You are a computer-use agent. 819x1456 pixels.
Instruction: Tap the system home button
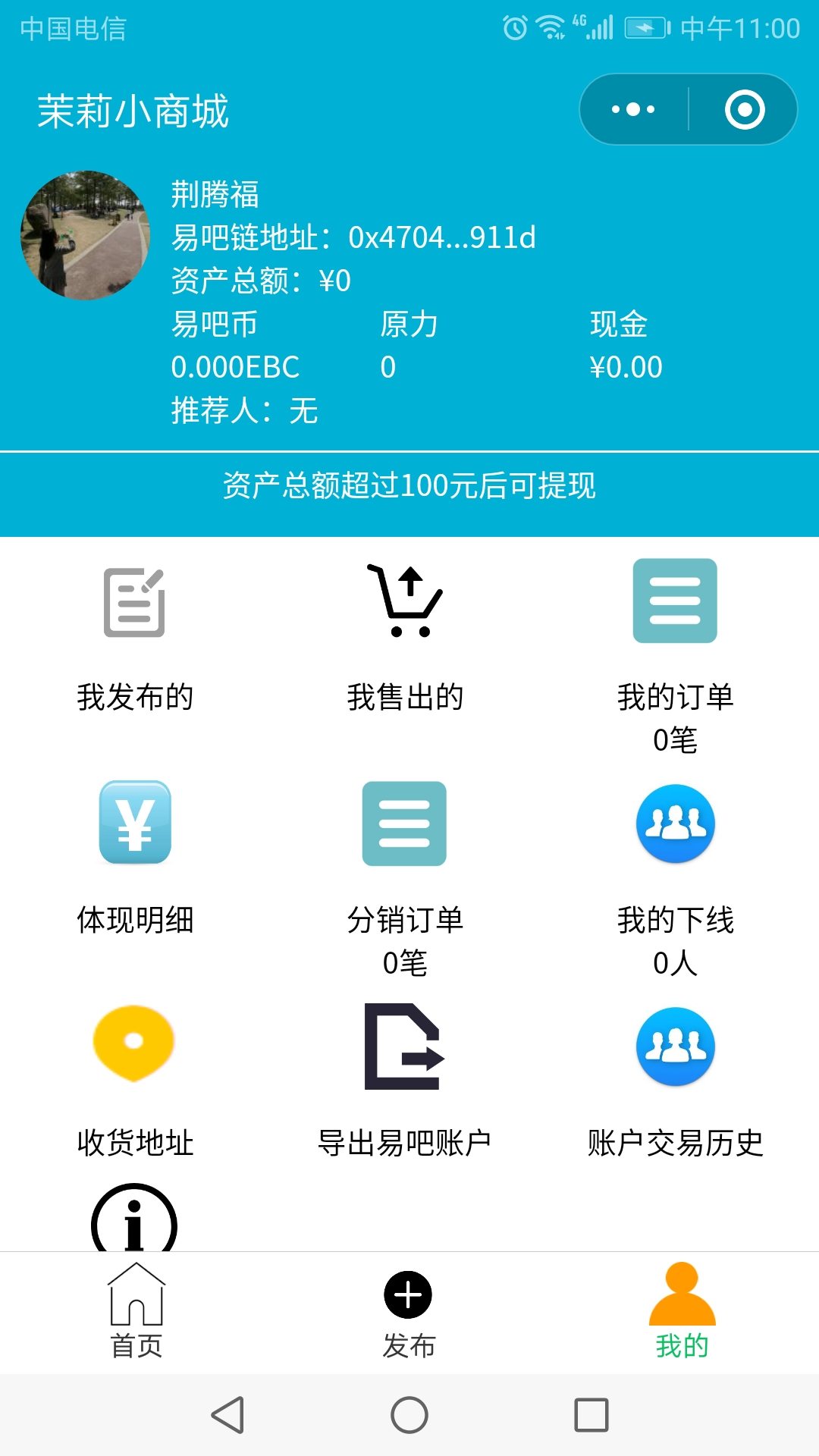(409, 1415)
